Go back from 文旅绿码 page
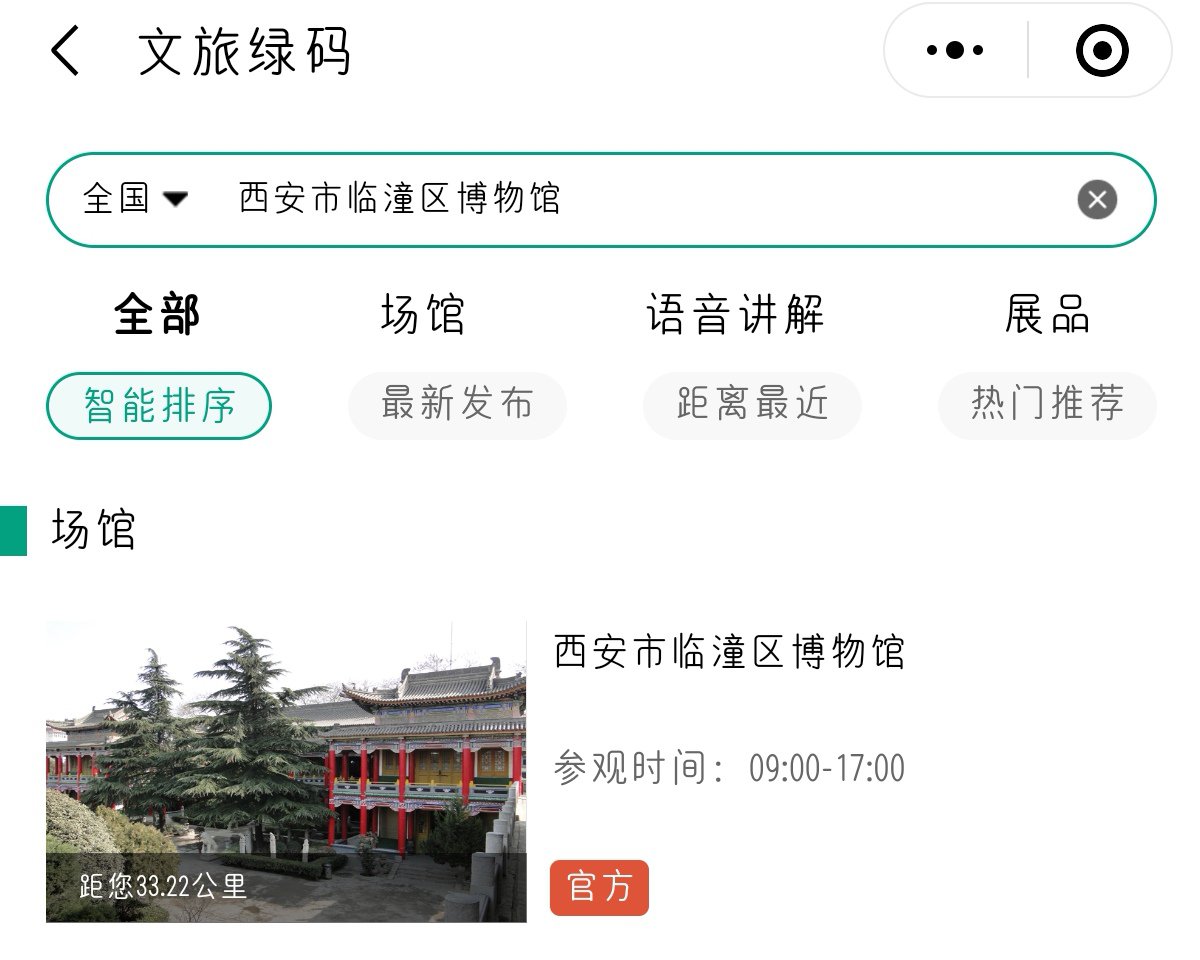Image resolution: width=1200 pixels, height=960 pixels. coord(65,51)
